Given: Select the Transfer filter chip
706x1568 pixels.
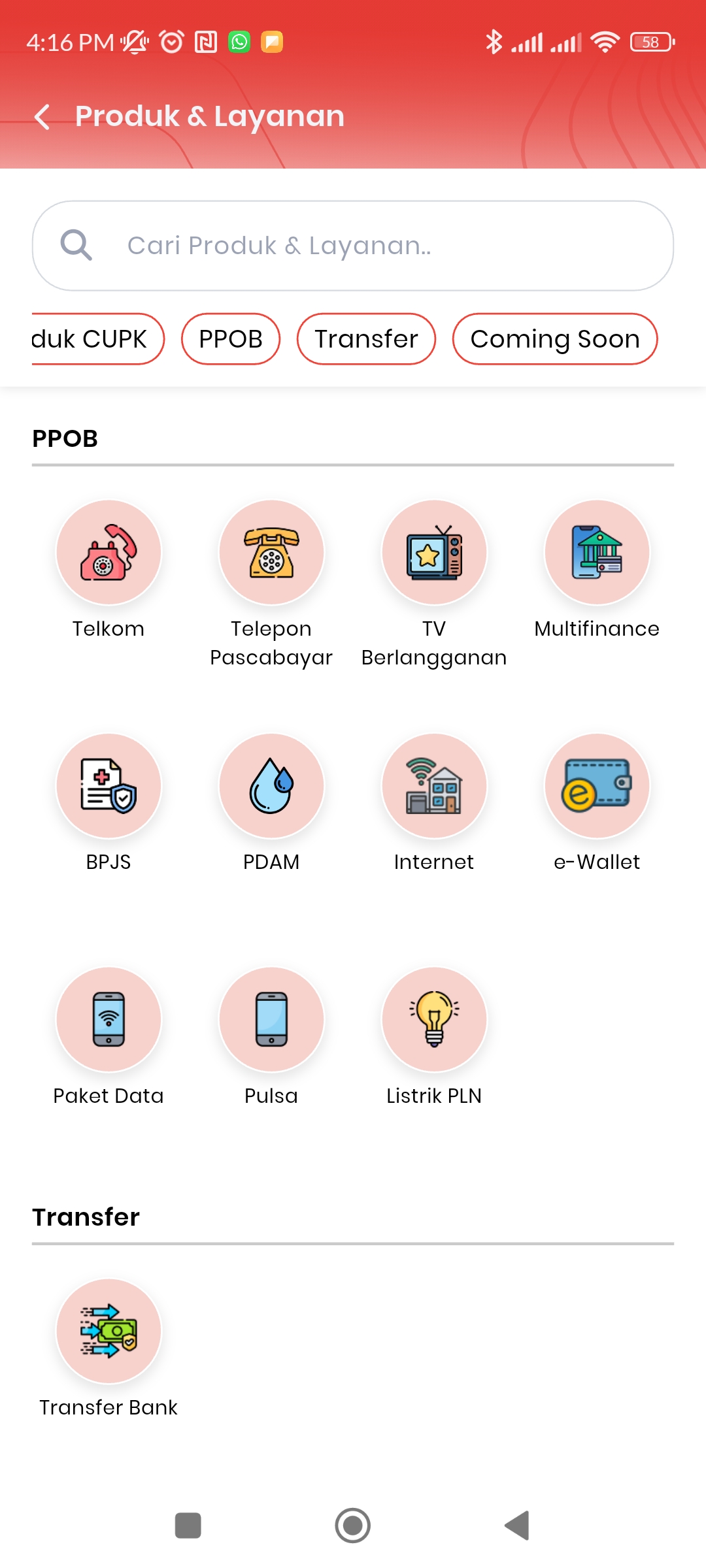Looking at the screenshot, I should point(366,339).
